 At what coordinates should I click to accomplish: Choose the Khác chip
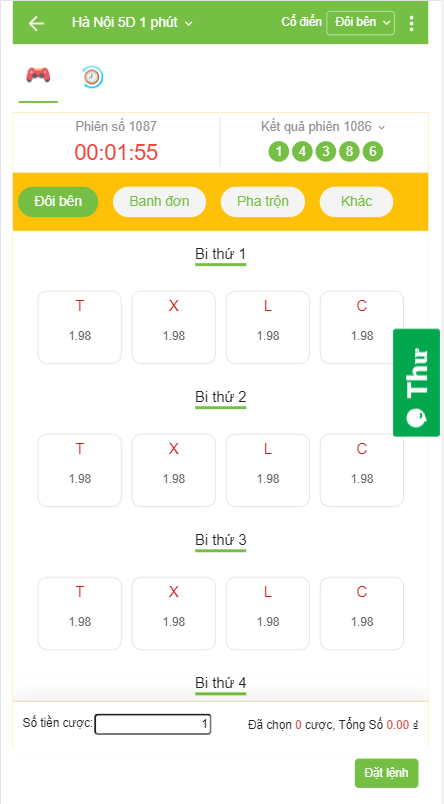click(356, 202)
